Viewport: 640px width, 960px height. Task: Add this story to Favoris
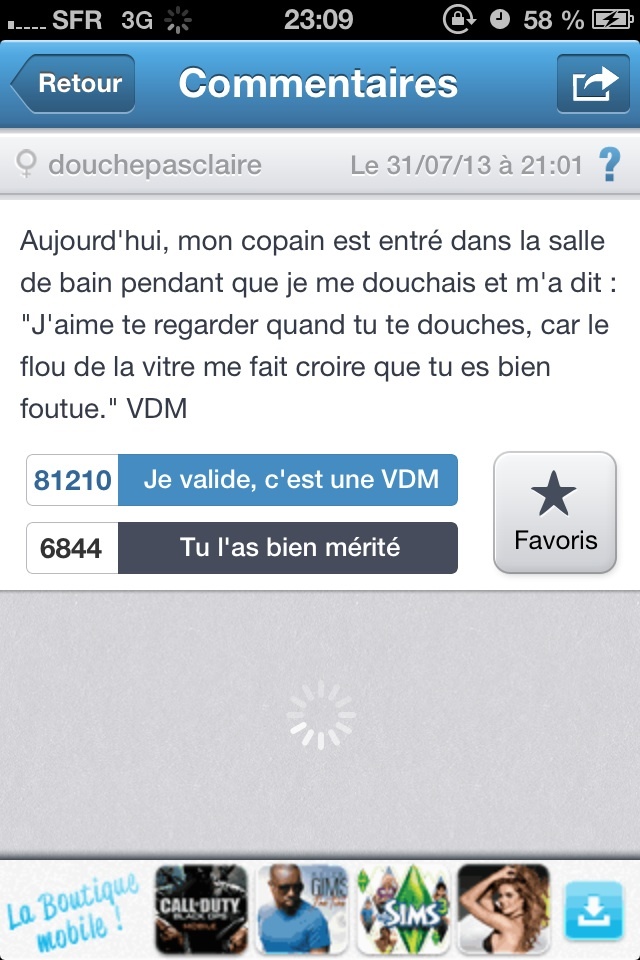555,512
